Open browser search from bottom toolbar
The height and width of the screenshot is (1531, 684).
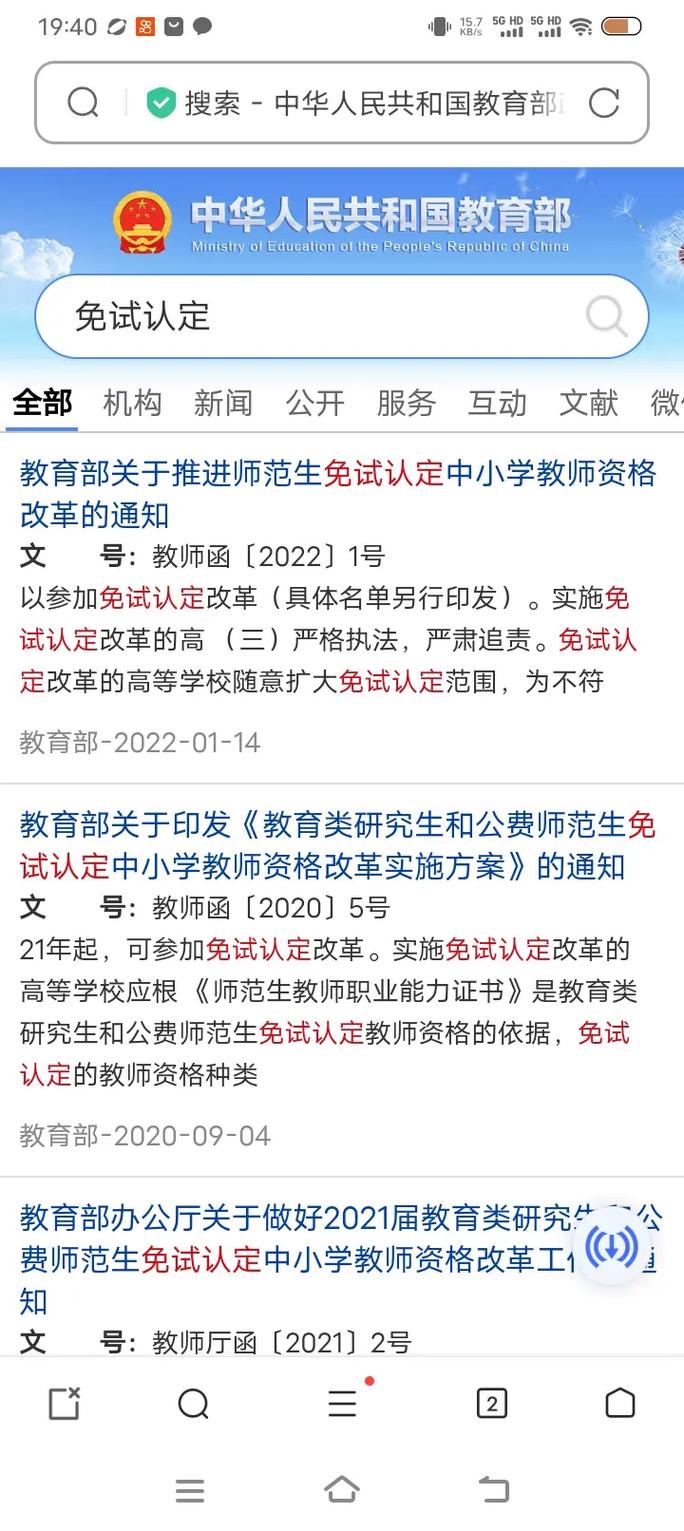click(193, 1404)
